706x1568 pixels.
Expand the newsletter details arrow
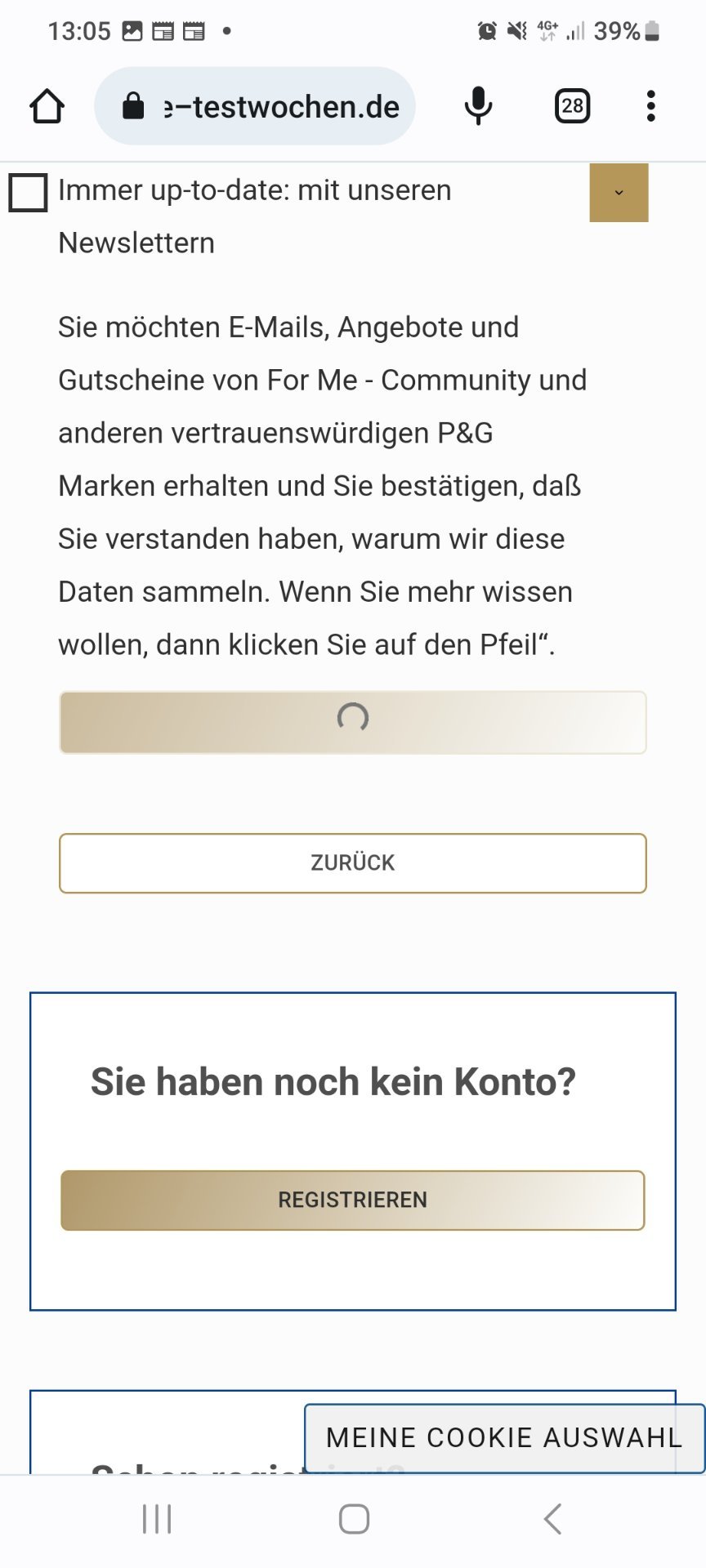click(x=619, y=193)
